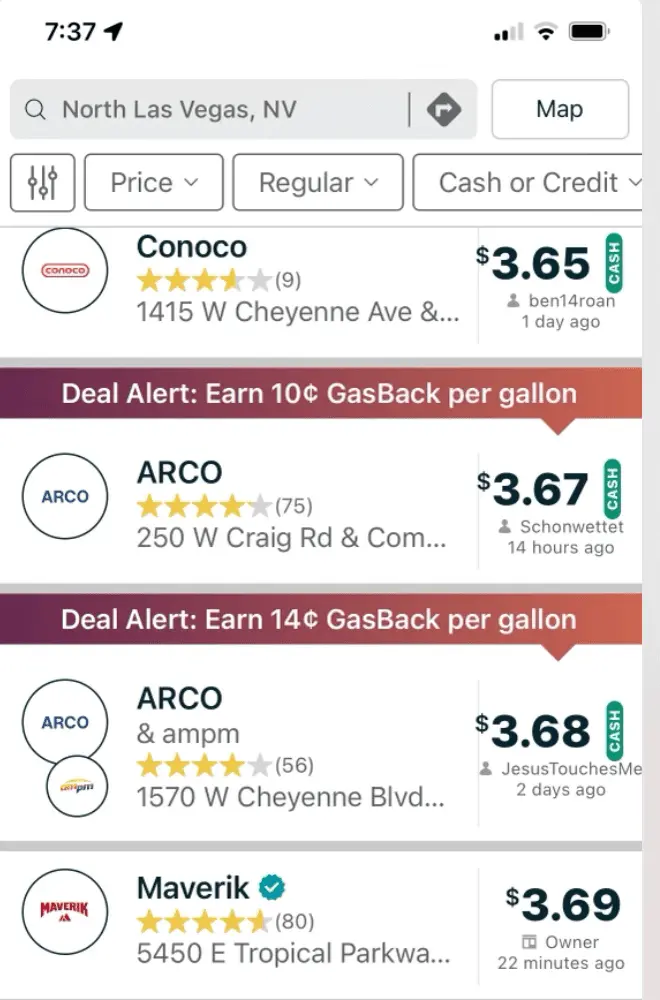The image size is (660, 1000).
Task: Open the 14¢ GasBack deal alert
Action: point(320,619)
